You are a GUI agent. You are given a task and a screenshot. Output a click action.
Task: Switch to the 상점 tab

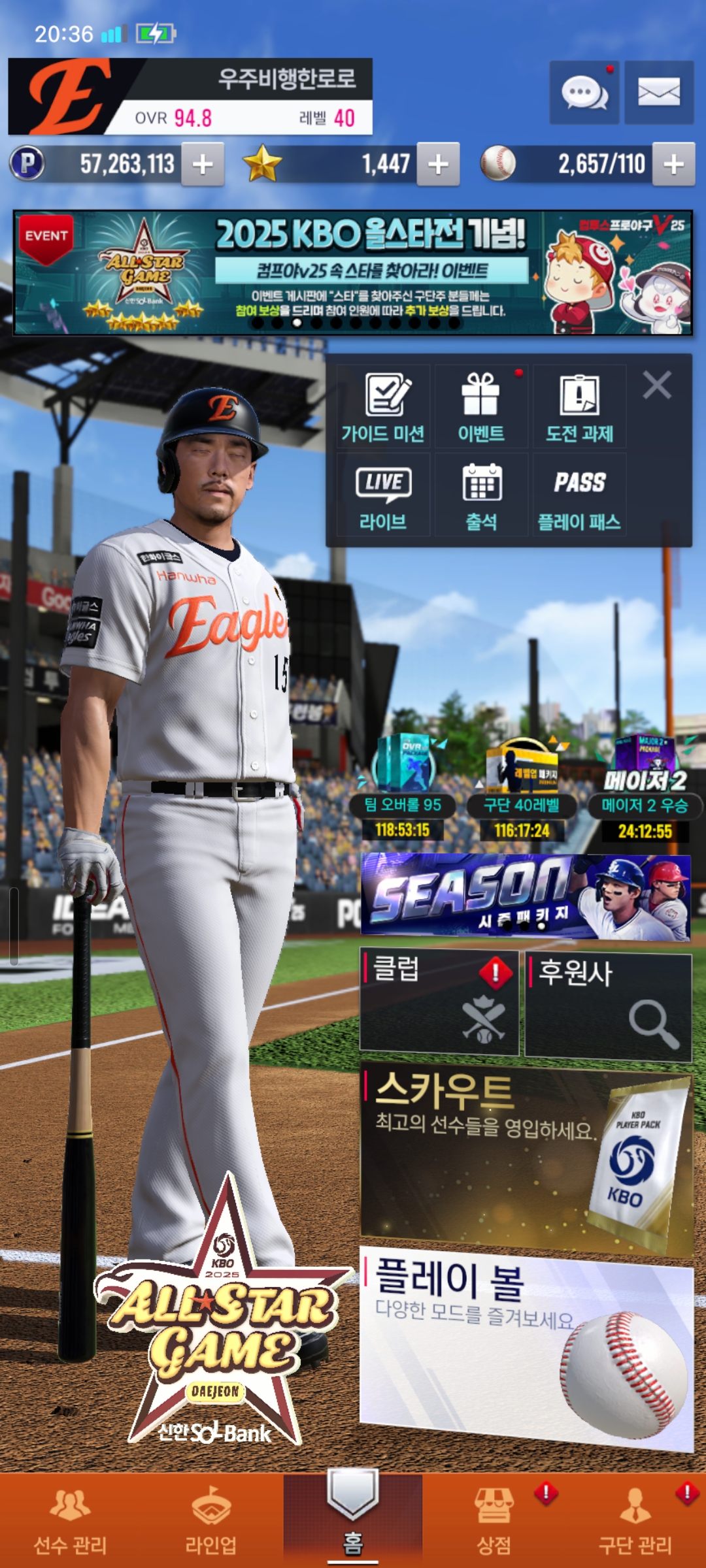click(x=494, y=1521)
